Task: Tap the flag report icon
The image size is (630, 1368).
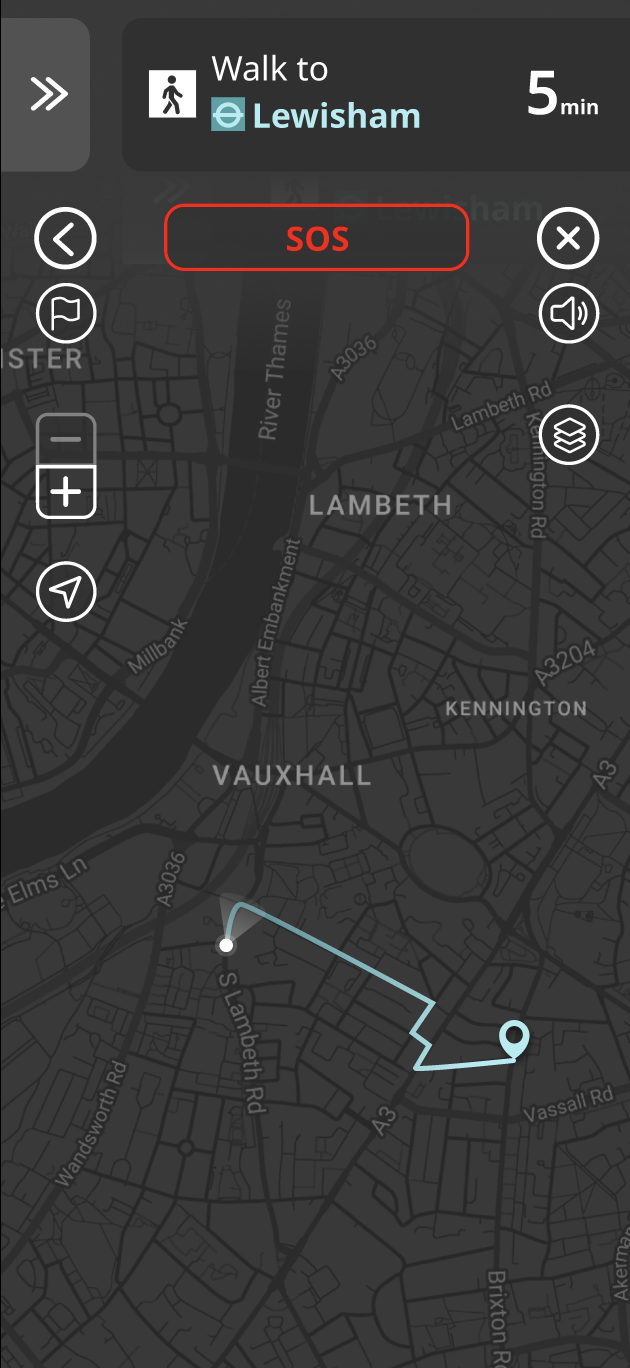Action: [x=66, y=314]
